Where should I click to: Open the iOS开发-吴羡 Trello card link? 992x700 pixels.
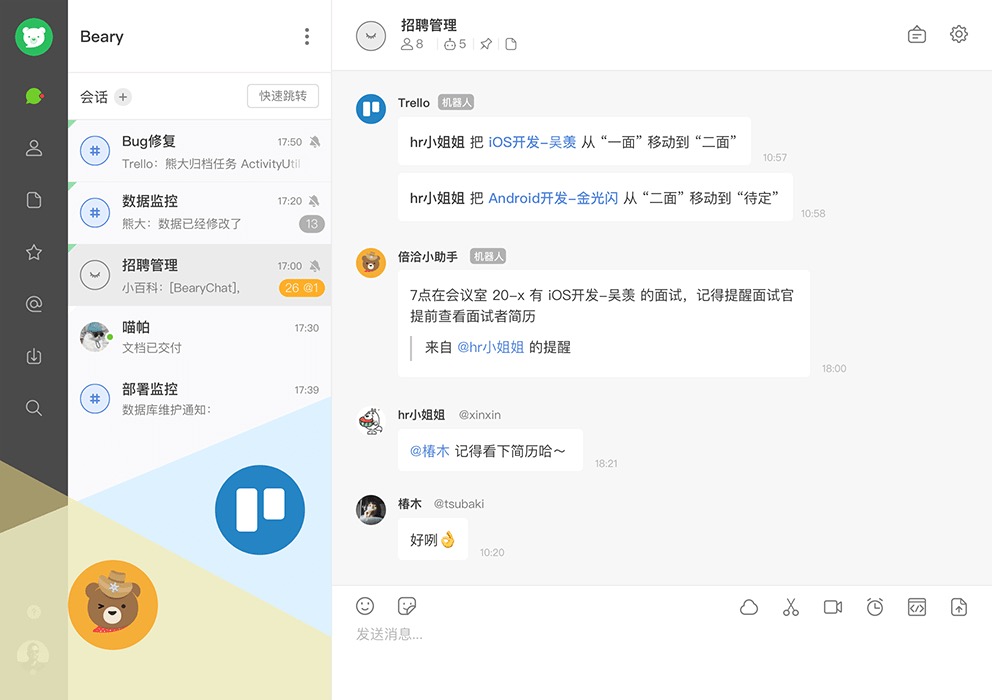pyautogui.click(x=532, y=142)
